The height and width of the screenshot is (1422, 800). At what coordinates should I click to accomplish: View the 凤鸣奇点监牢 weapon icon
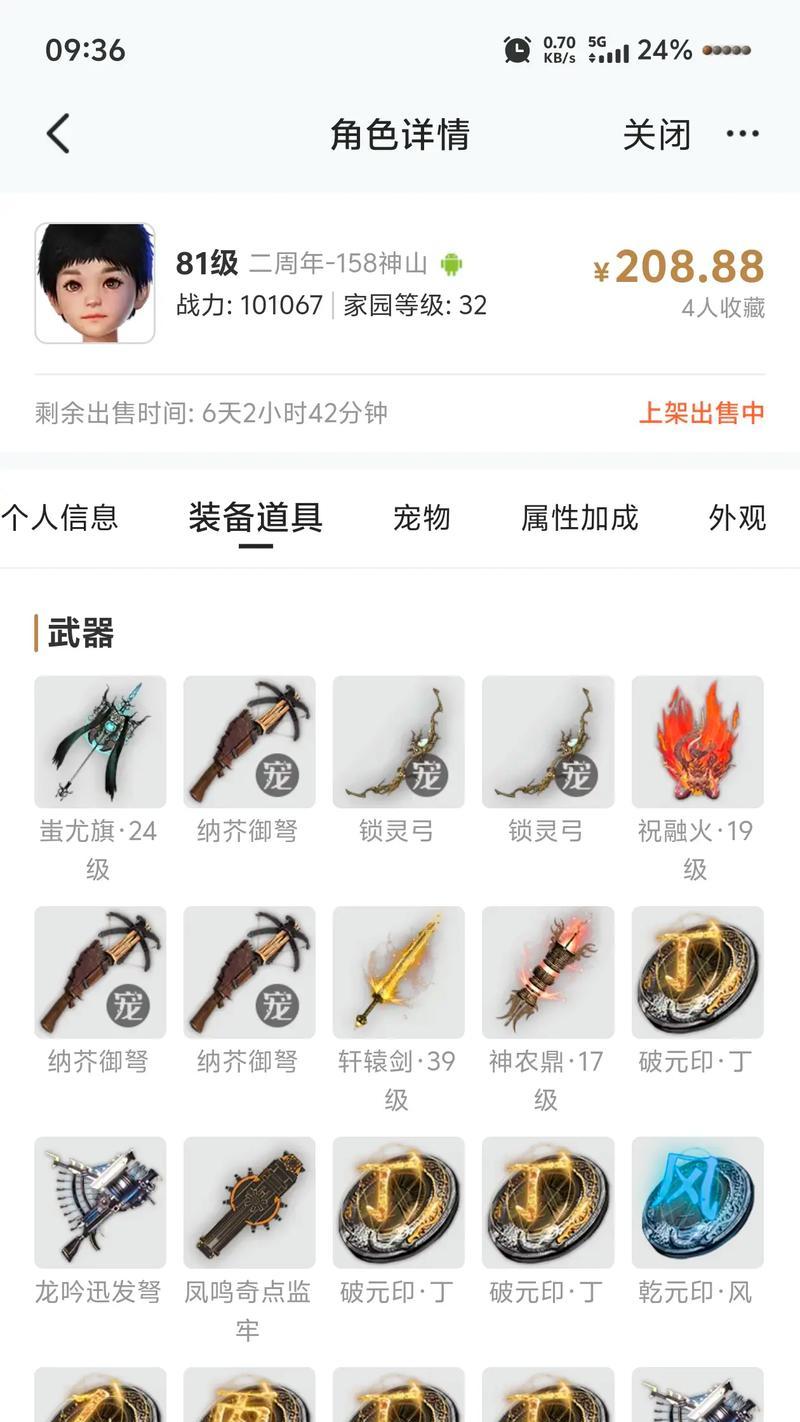(248, 1202)
